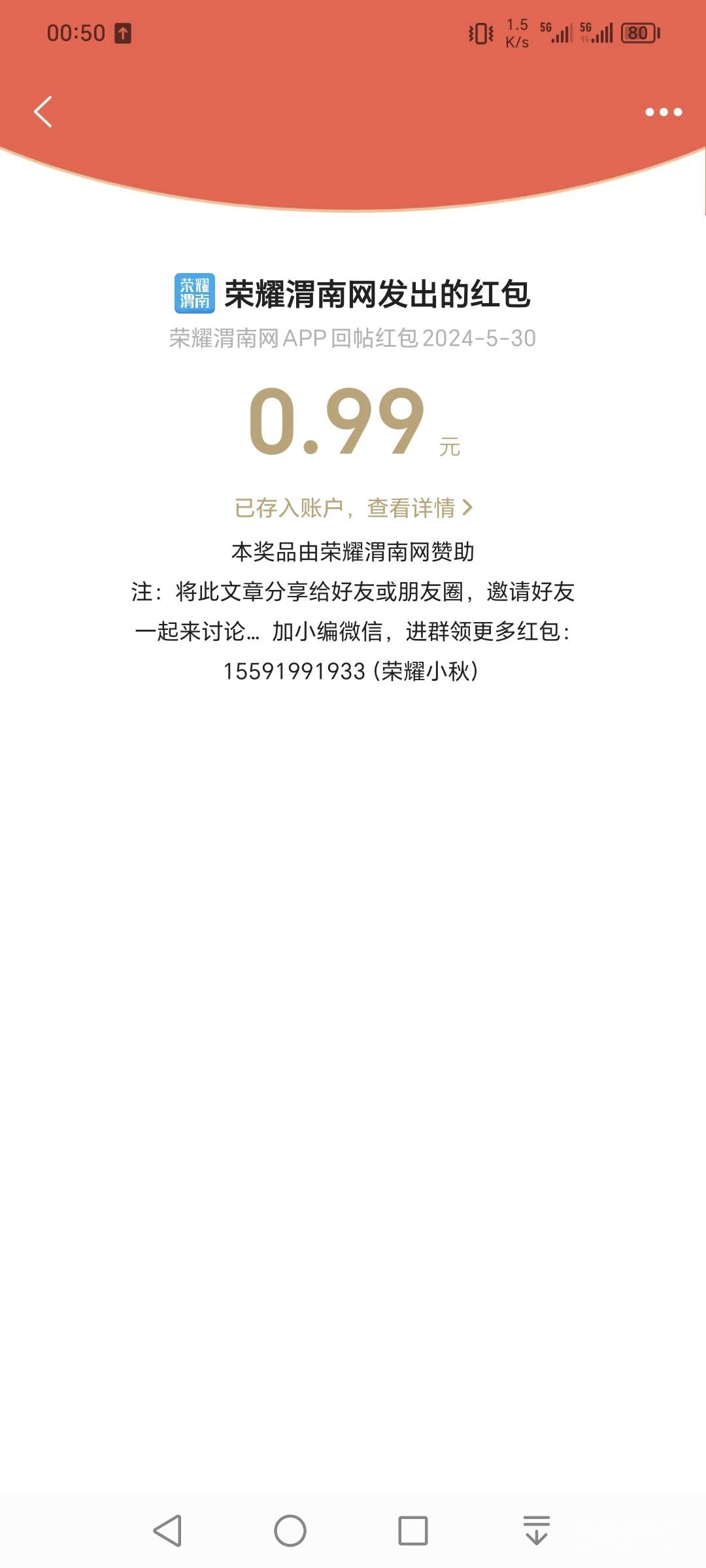This screenshot has height=1568, width=706.
Task: Go back using the top-left arrow
Action: pyautogui.click(x=43, y=112)
